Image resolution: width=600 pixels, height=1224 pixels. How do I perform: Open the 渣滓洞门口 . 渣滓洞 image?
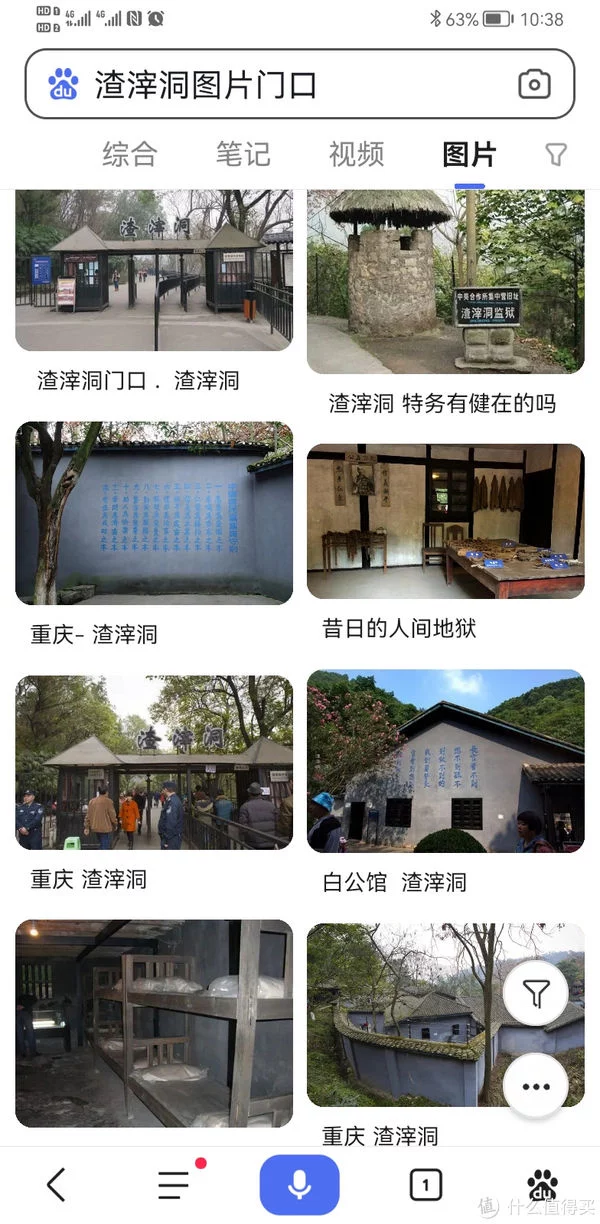coord(154,270)
